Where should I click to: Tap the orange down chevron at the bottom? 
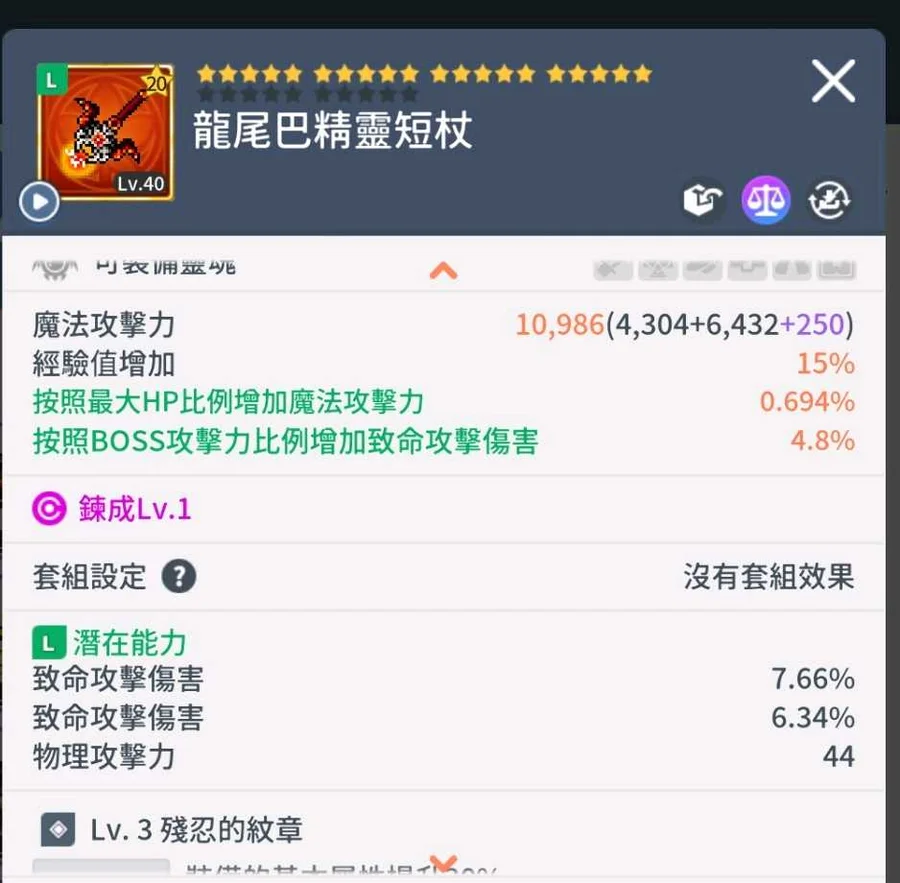(x=443, y=862)
